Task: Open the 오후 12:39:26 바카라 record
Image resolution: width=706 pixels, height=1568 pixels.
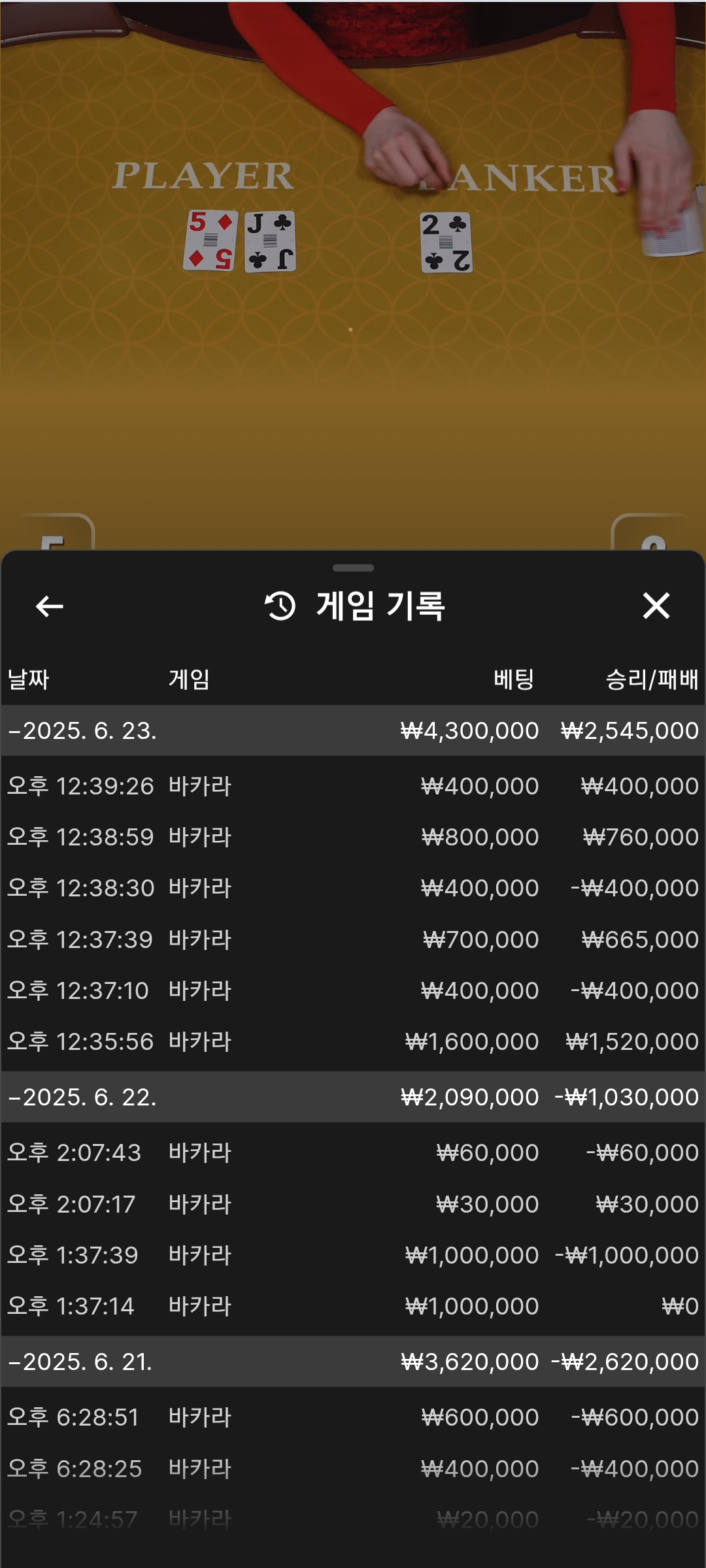Action: (353, 786)
